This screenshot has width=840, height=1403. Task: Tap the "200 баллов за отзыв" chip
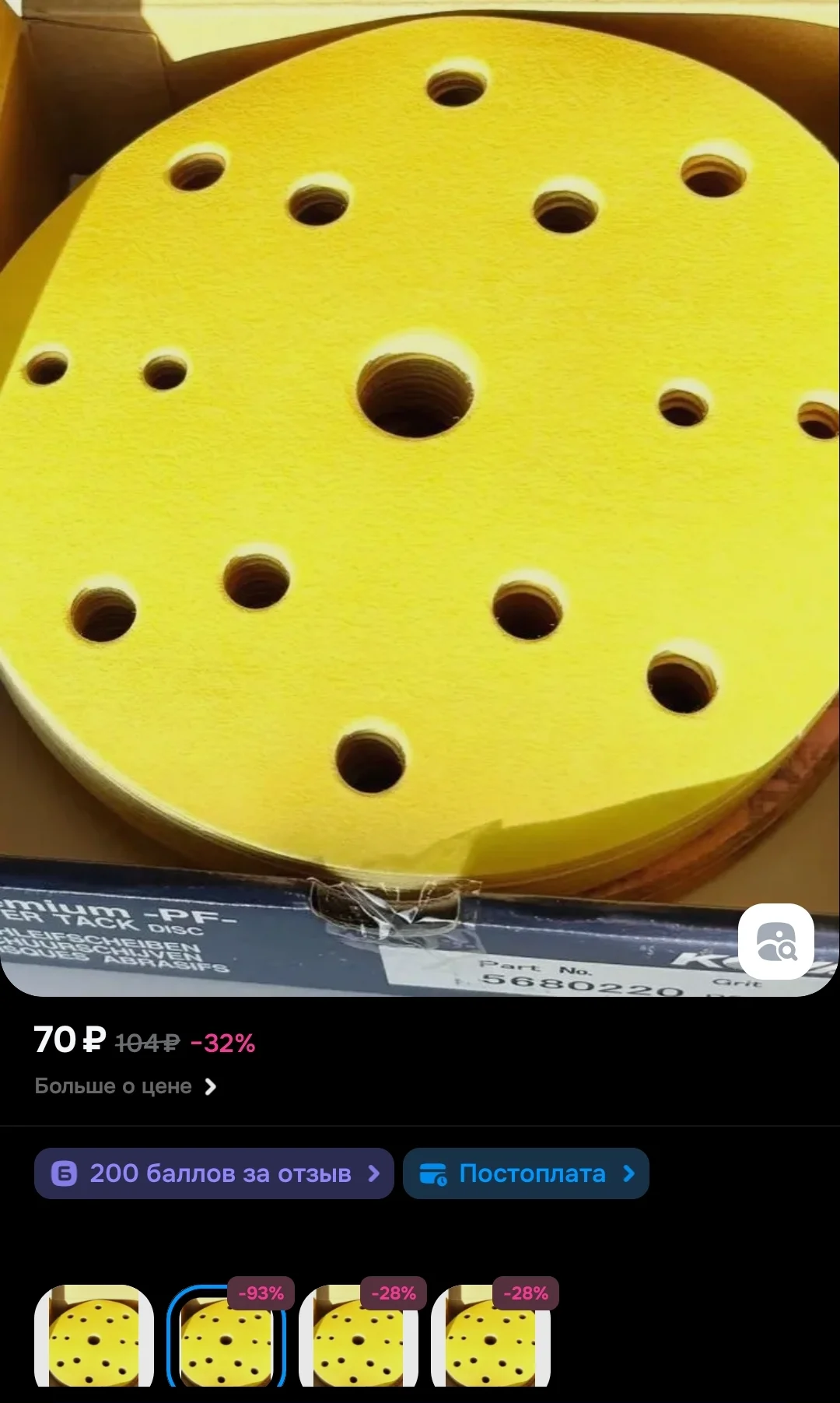214,1173
